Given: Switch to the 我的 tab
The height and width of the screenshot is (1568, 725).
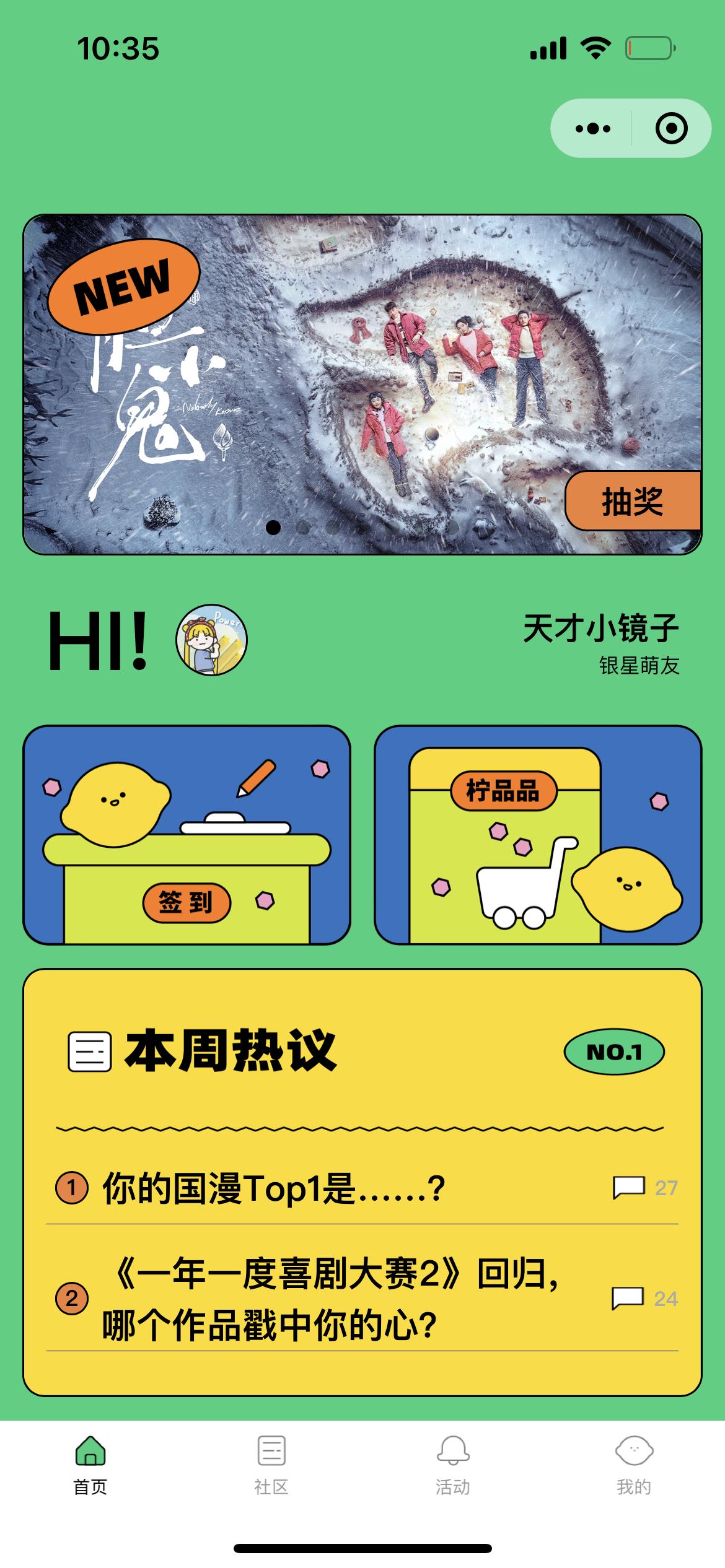Looking at the screenshot, I should (x=634, y=1466).
